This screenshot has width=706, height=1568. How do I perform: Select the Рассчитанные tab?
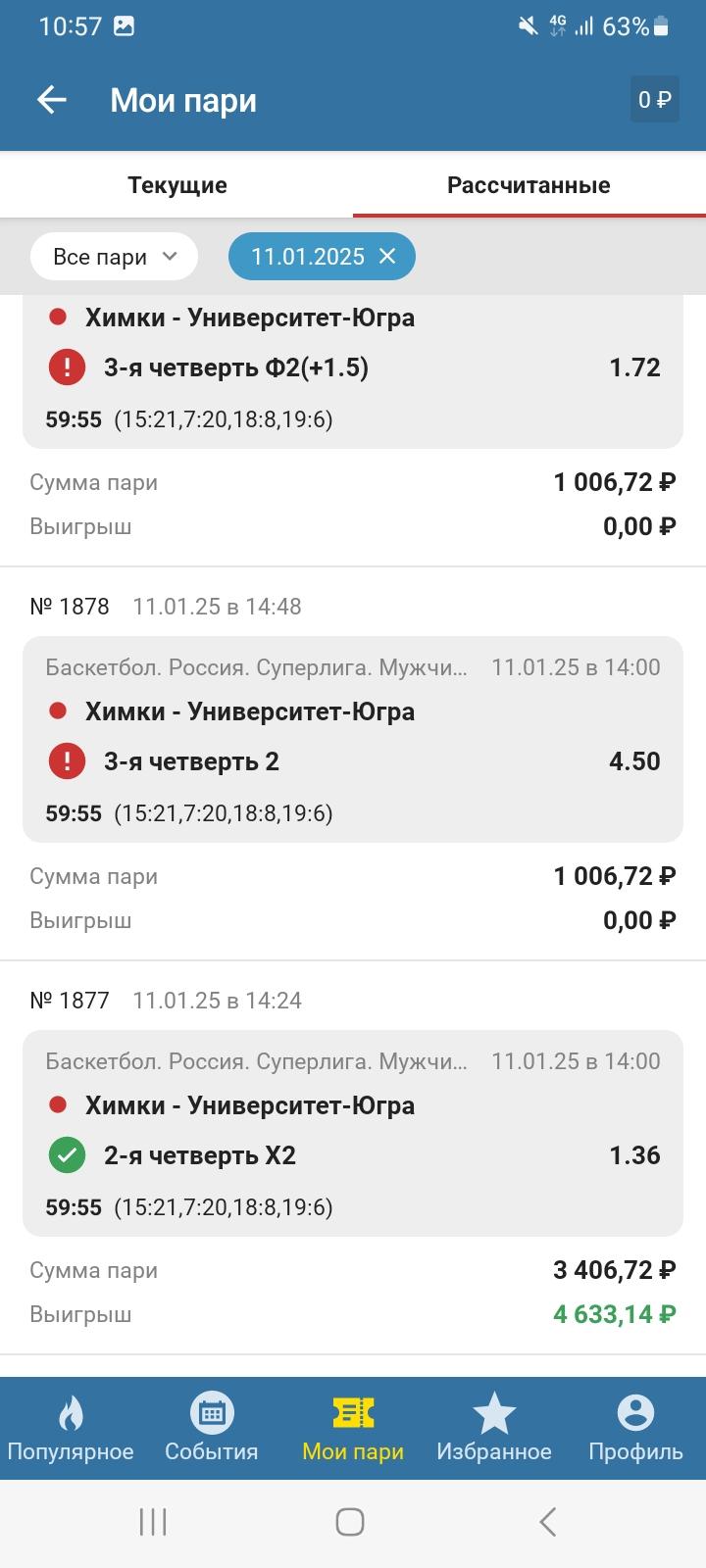[529, 185]
